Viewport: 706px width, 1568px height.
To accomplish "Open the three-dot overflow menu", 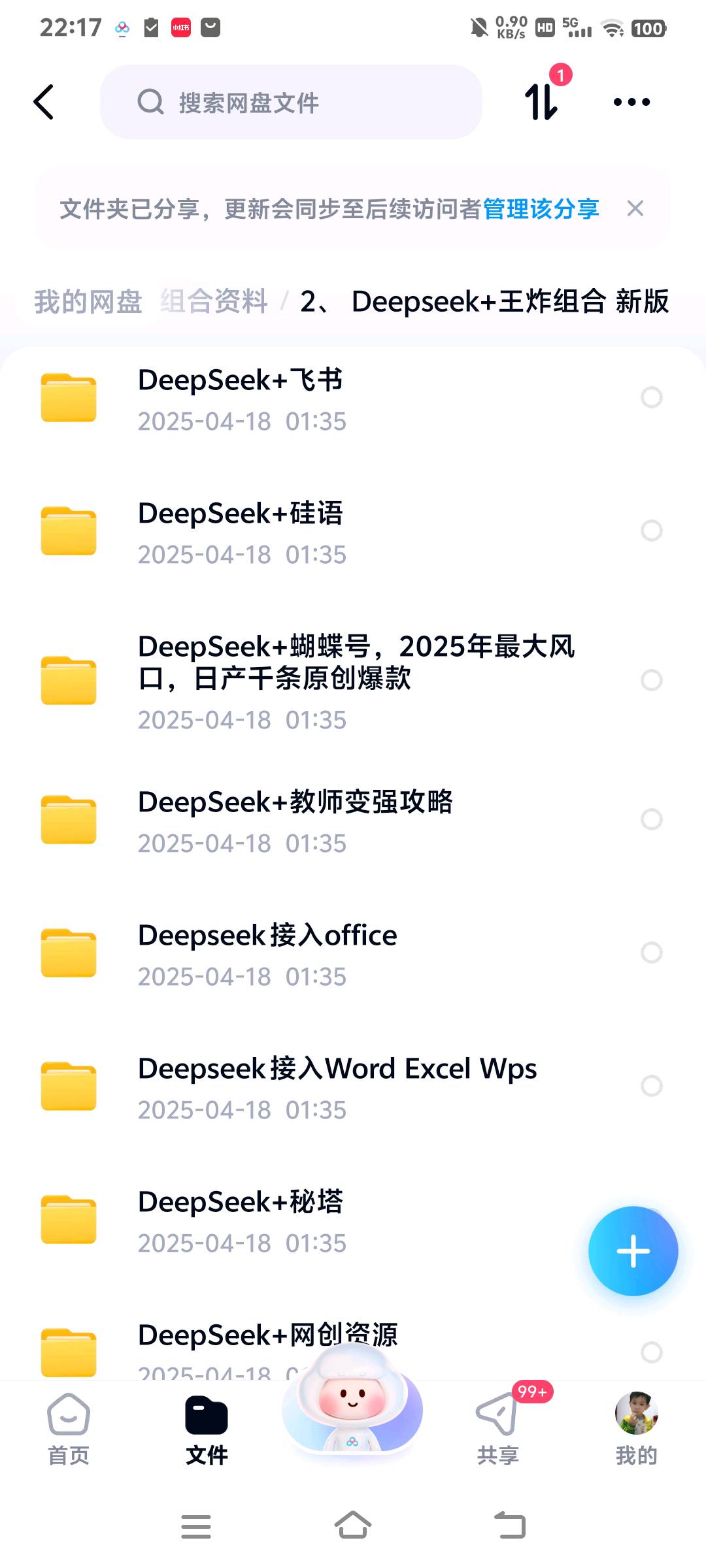I will click(631, 102).
